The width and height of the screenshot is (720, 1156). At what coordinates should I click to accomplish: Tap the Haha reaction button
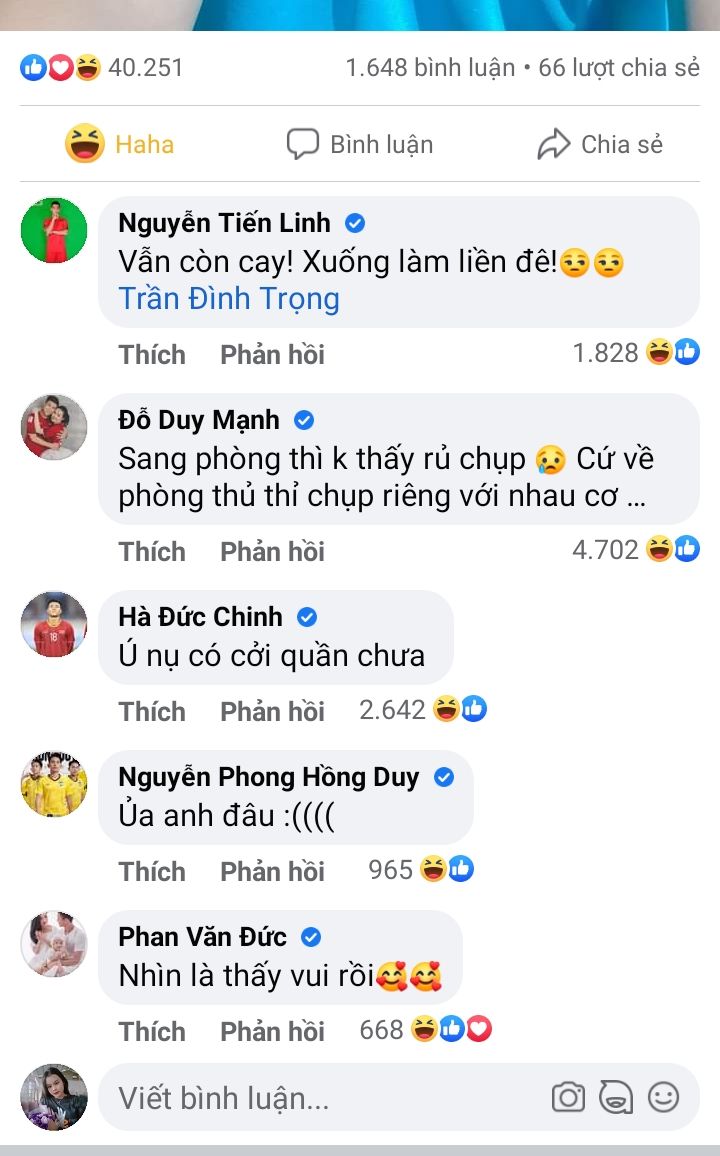pos(119,144)
